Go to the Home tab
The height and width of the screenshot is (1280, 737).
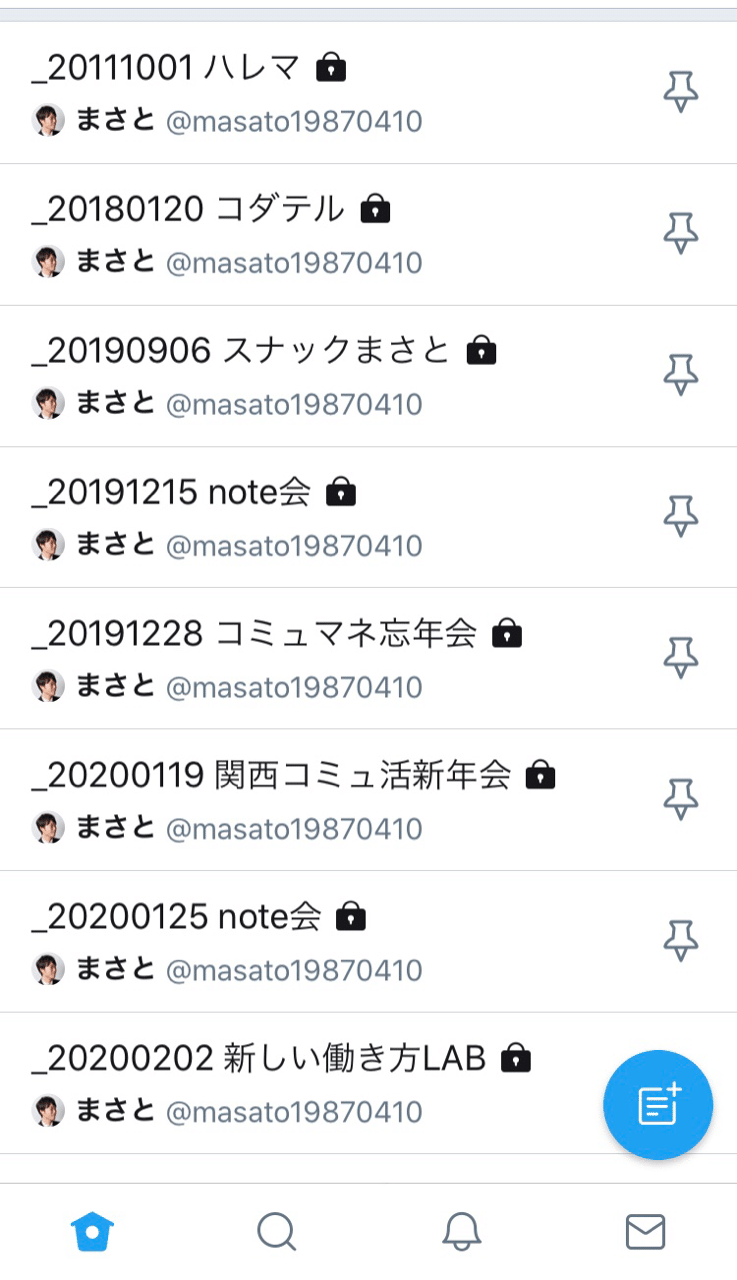coord(93,1231)
